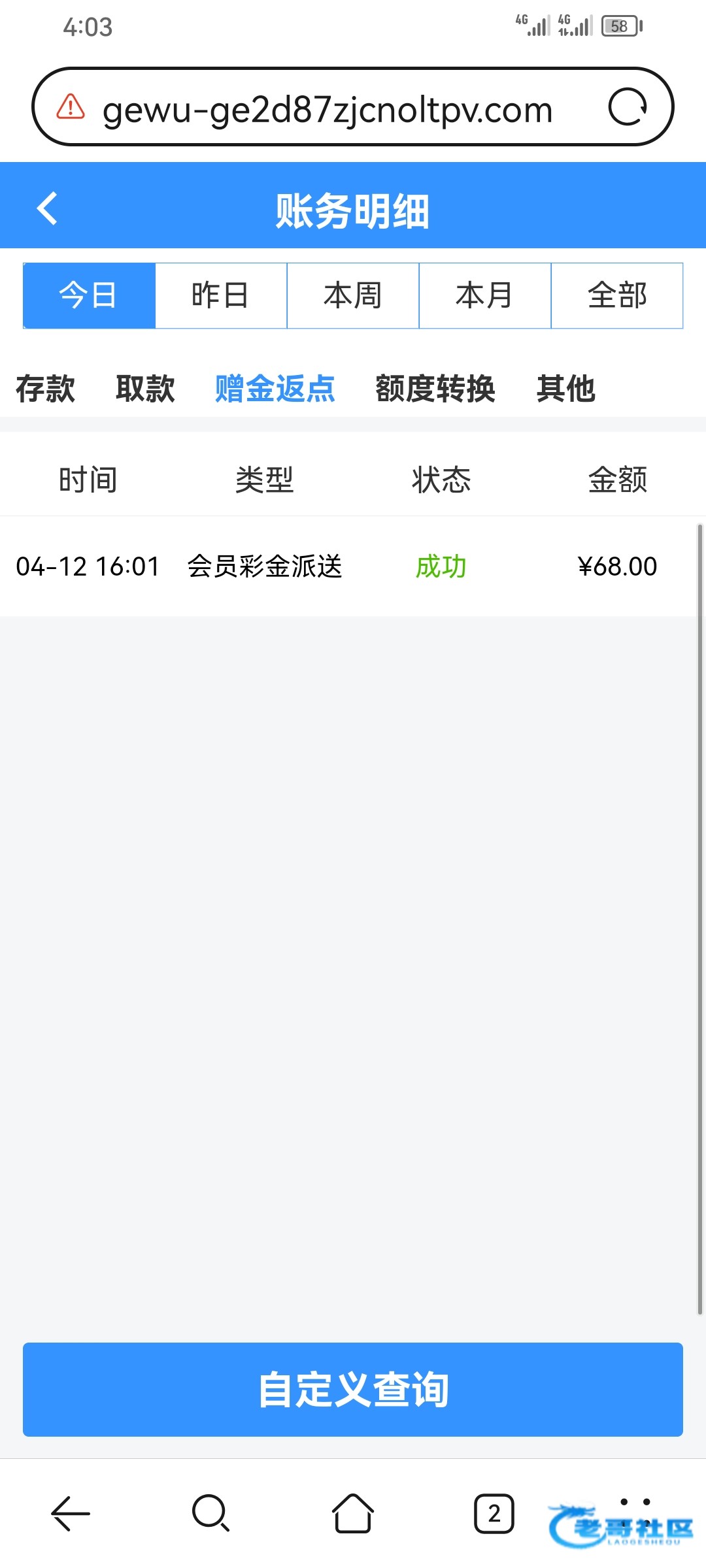
Task: Tap the browser back arrow
Action: click(71, 1512)
